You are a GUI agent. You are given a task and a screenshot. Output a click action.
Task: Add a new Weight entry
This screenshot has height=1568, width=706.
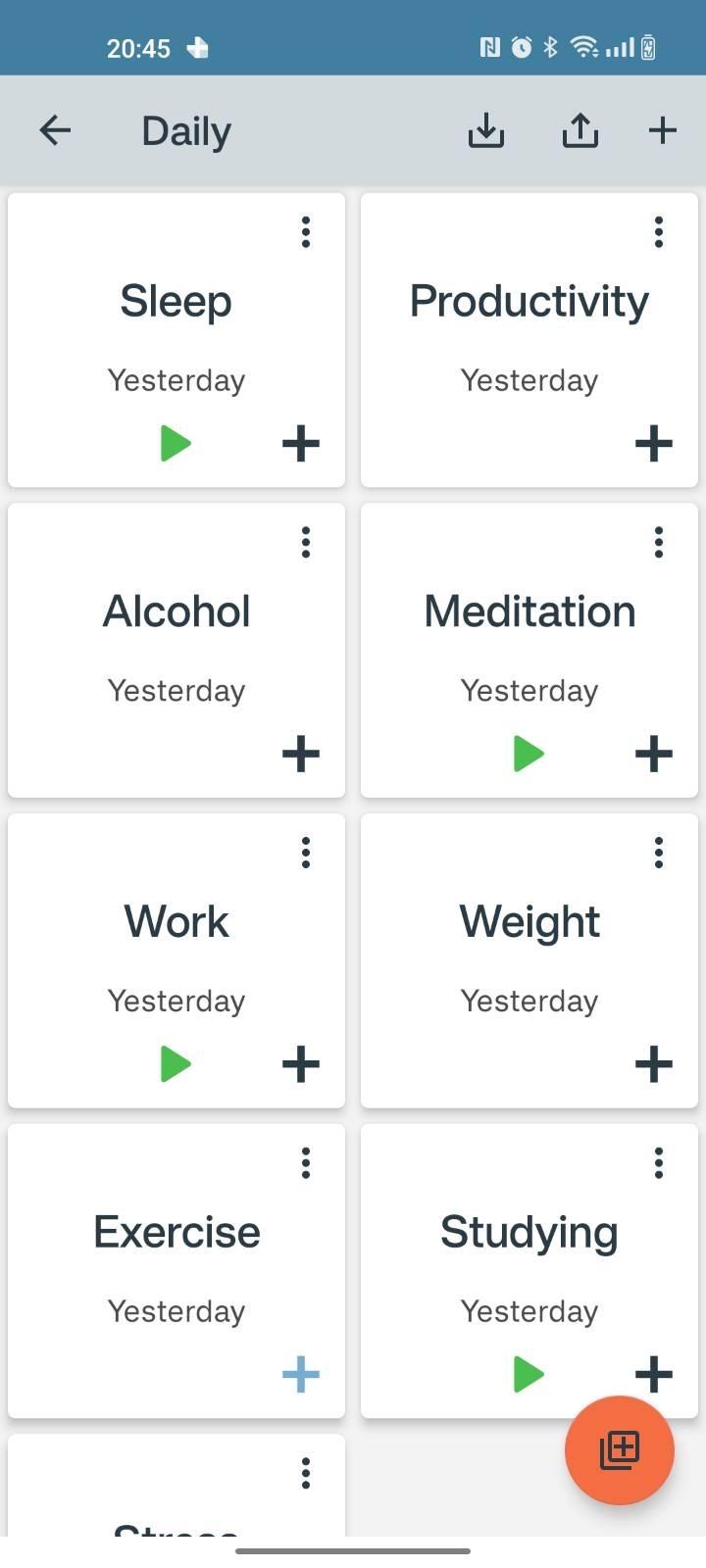[x=654, y=1064]
